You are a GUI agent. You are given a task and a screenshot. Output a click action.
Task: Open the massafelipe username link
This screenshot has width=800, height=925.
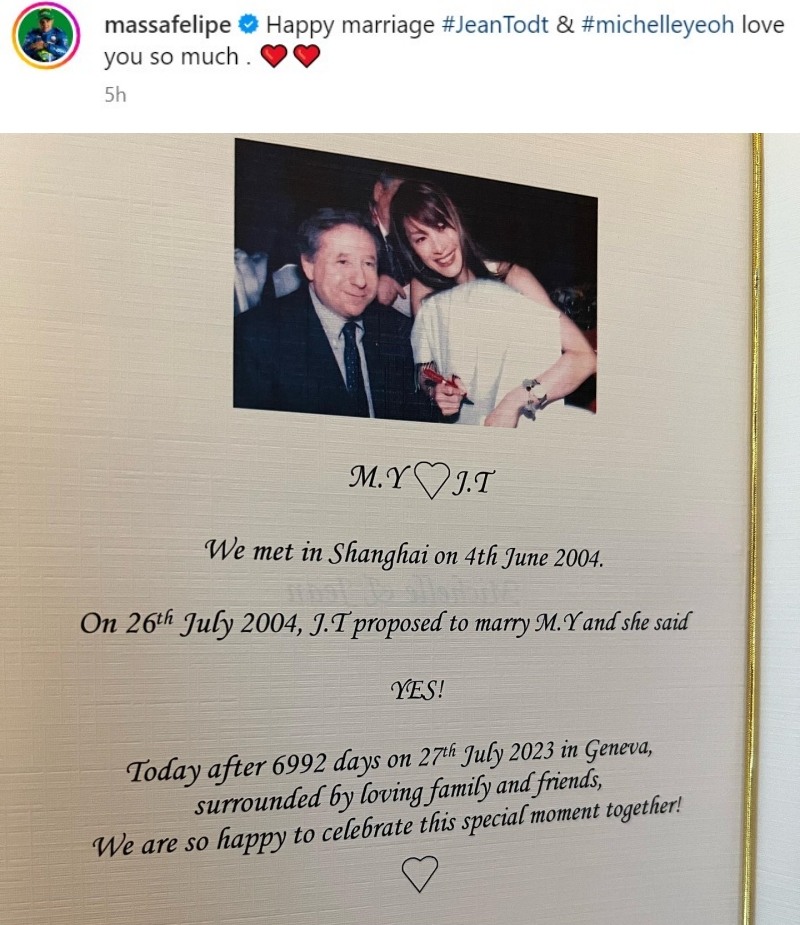(167, 24)
